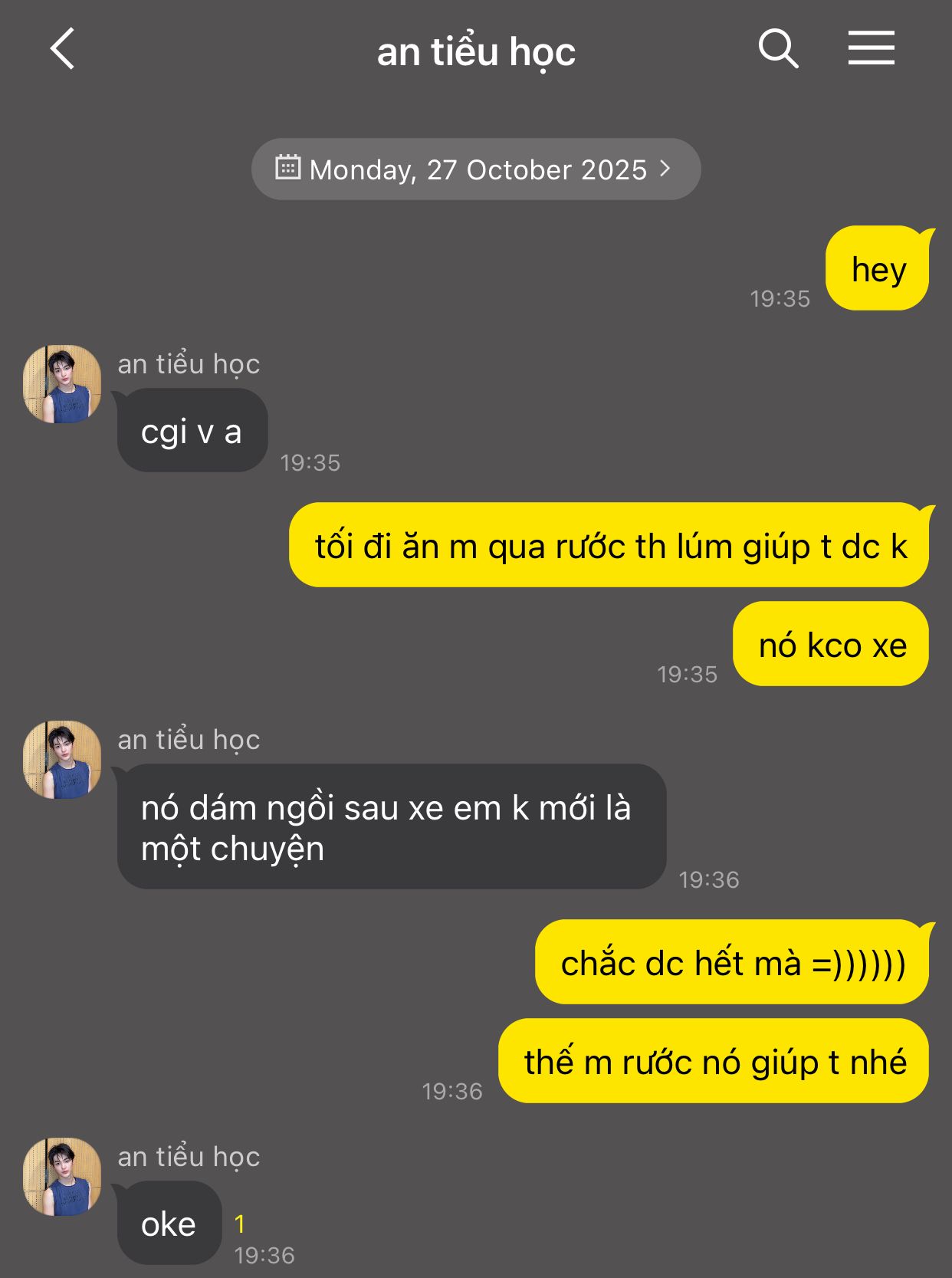
Task: Open avatar beside the 'oke' message
Action: pos(63,1176)
